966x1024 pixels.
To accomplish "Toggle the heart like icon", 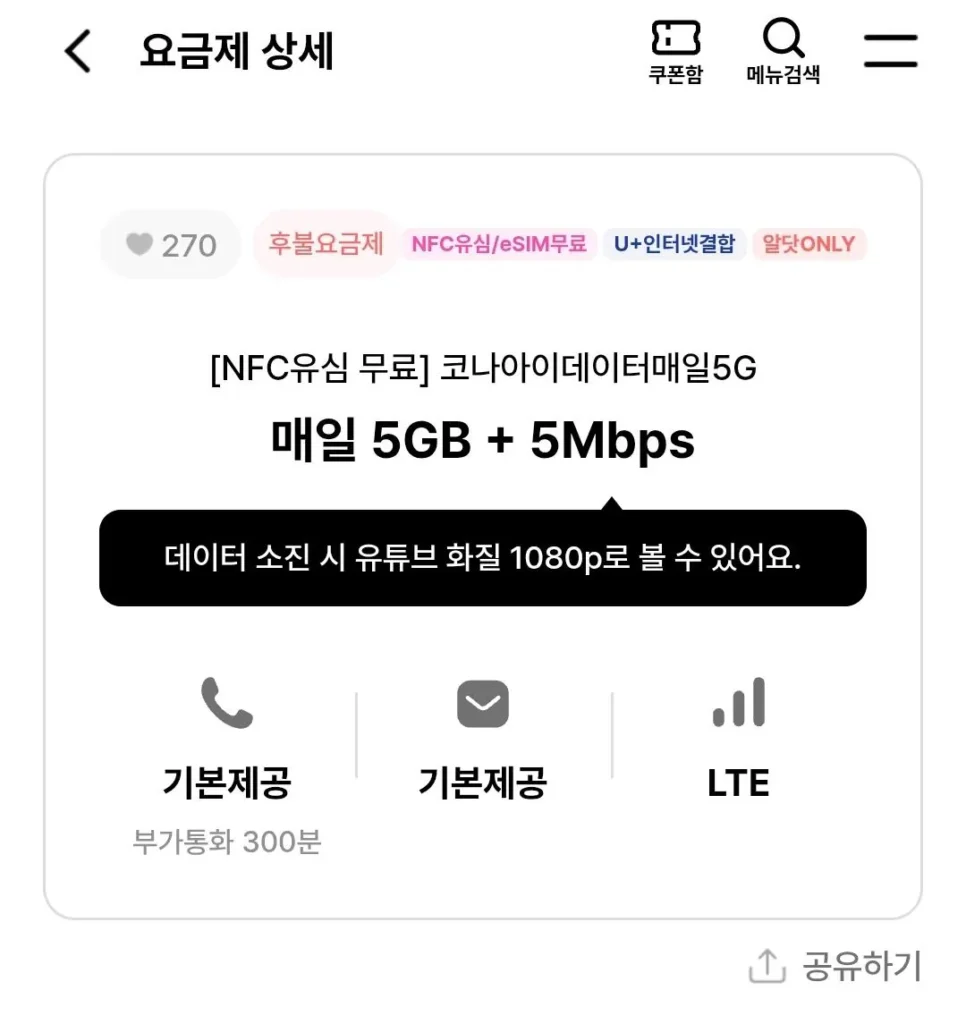I will [138, 244].
